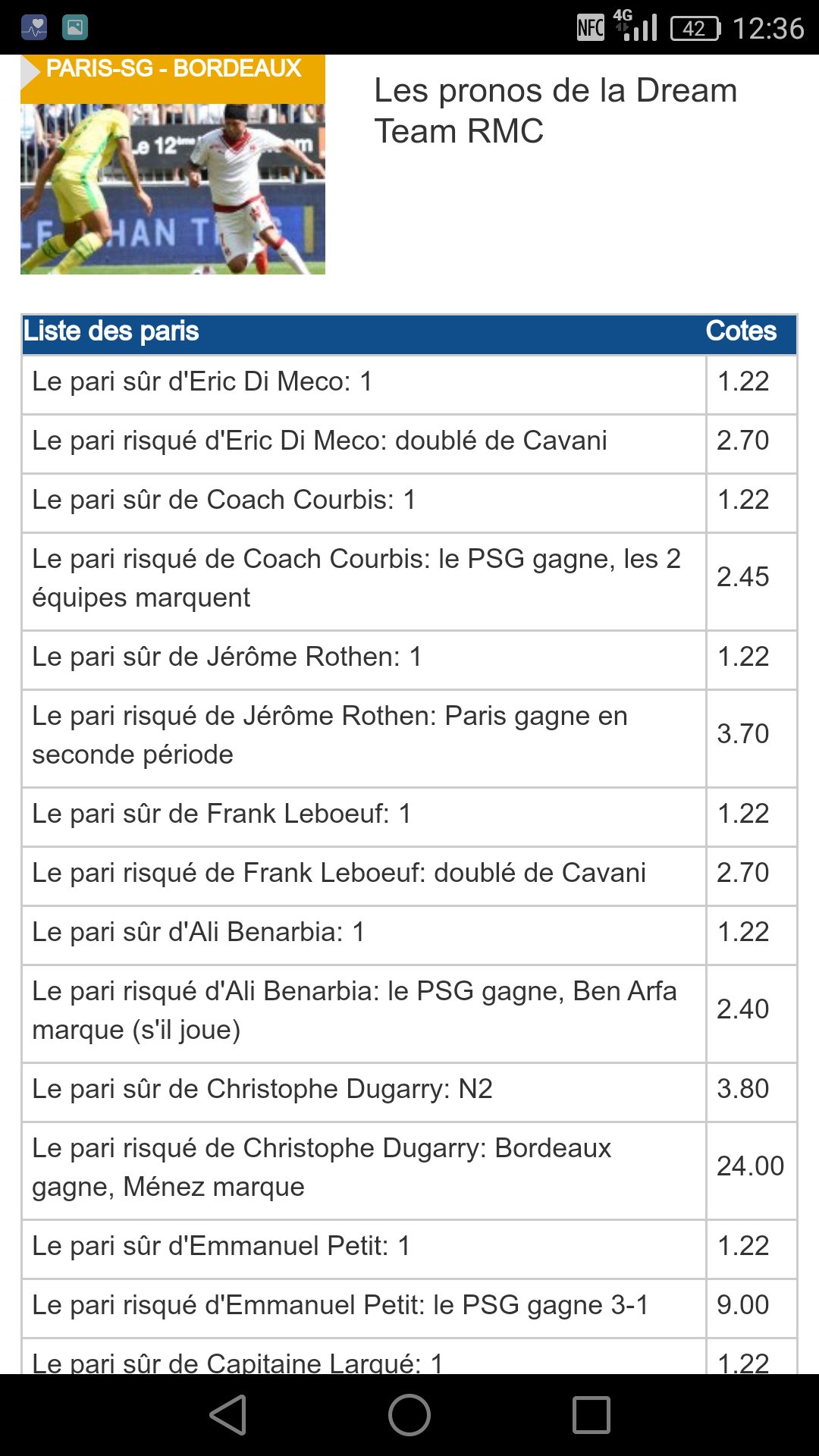Go back with the system back button

point(227,1415)
